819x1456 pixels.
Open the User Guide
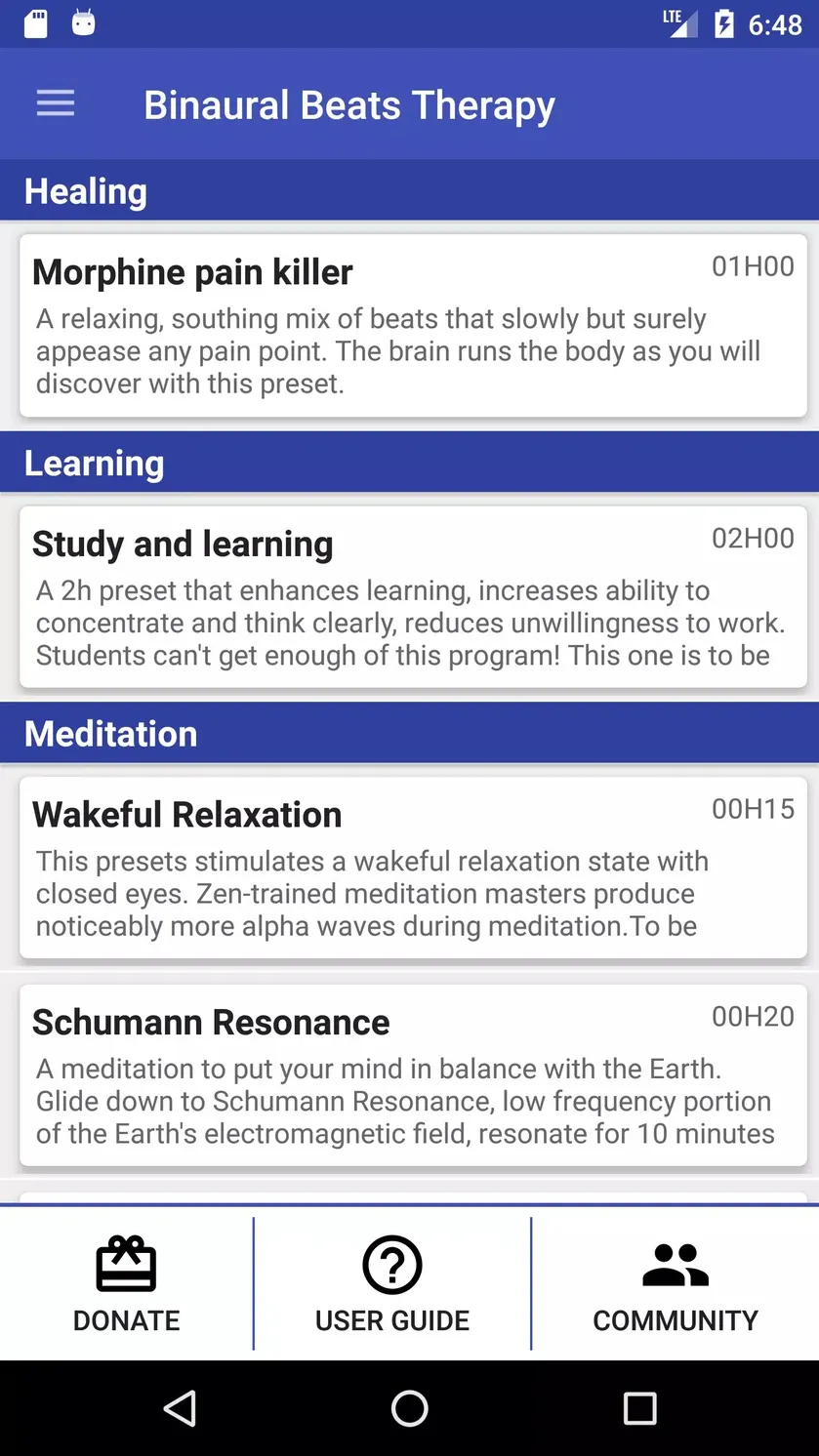[x=392, y=1284]
